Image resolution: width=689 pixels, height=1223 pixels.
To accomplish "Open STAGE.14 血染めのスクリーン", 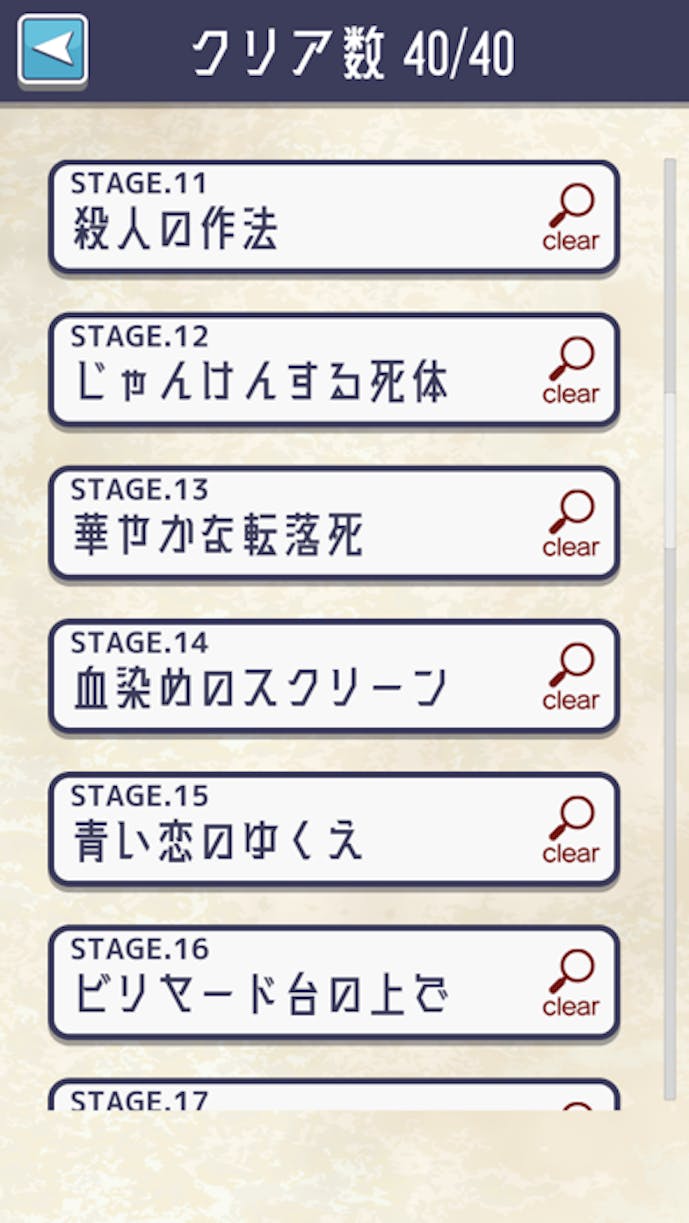I will [x=334, y=676].
